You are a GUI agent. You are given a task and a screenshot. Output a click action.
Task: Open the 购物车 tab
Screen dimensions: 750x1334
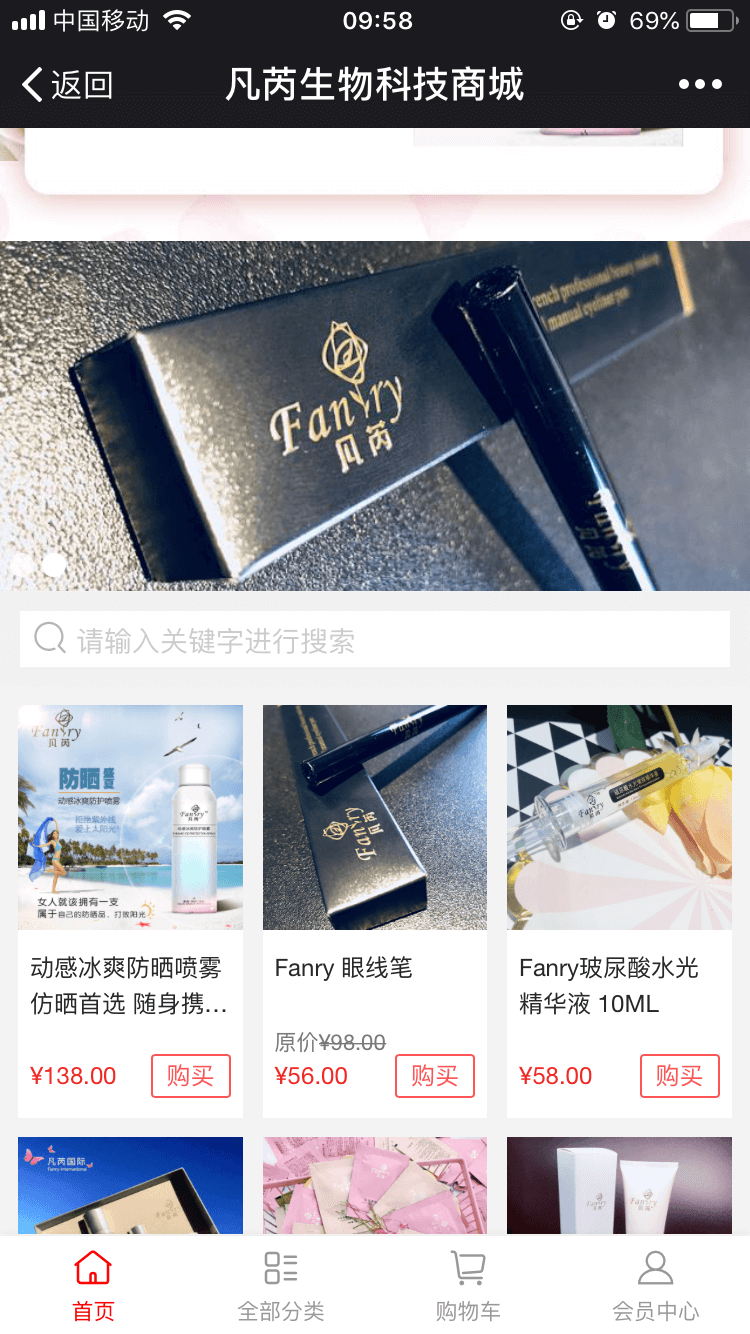click(x=468, y=1285)
